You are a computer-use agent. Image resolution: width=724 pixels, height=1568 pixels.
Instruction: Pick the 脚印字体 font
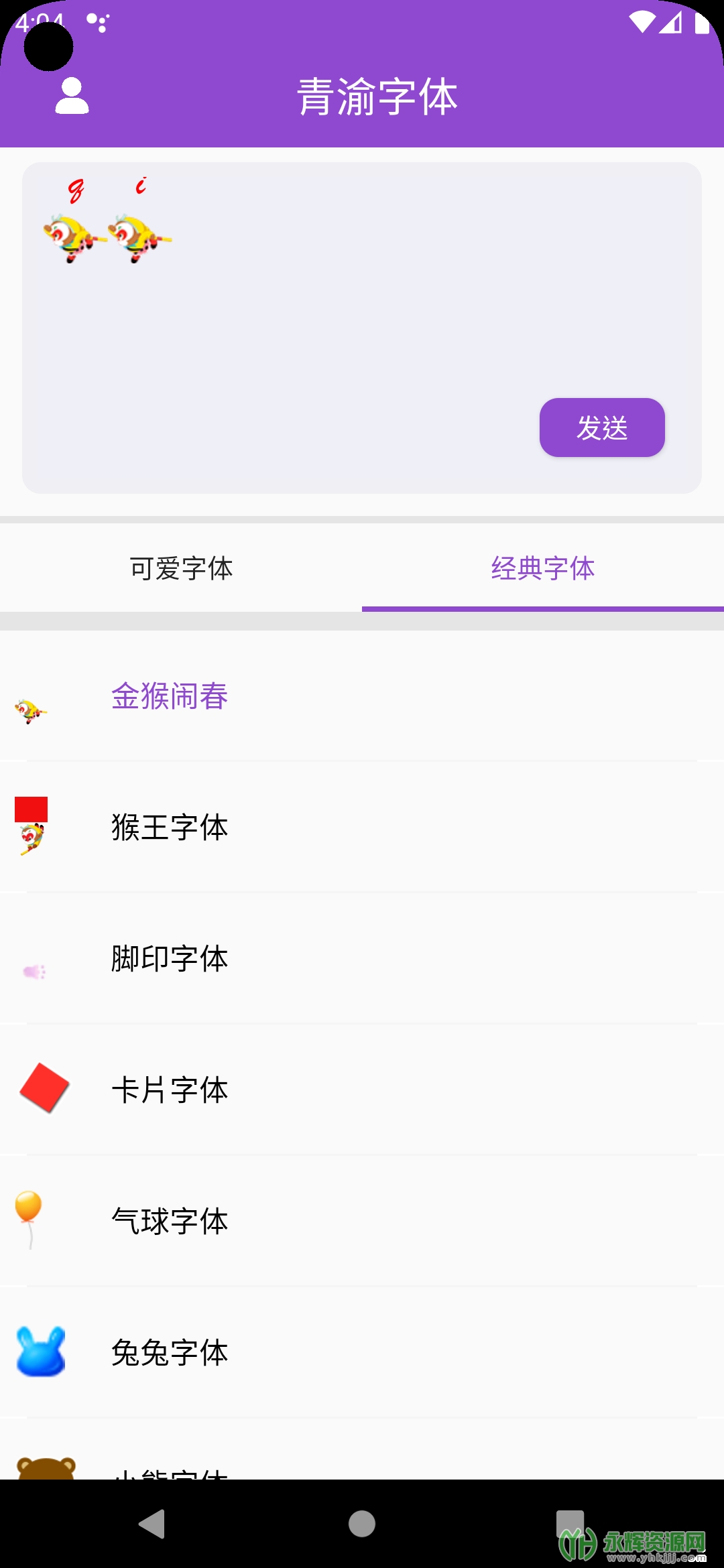point(170,959)
